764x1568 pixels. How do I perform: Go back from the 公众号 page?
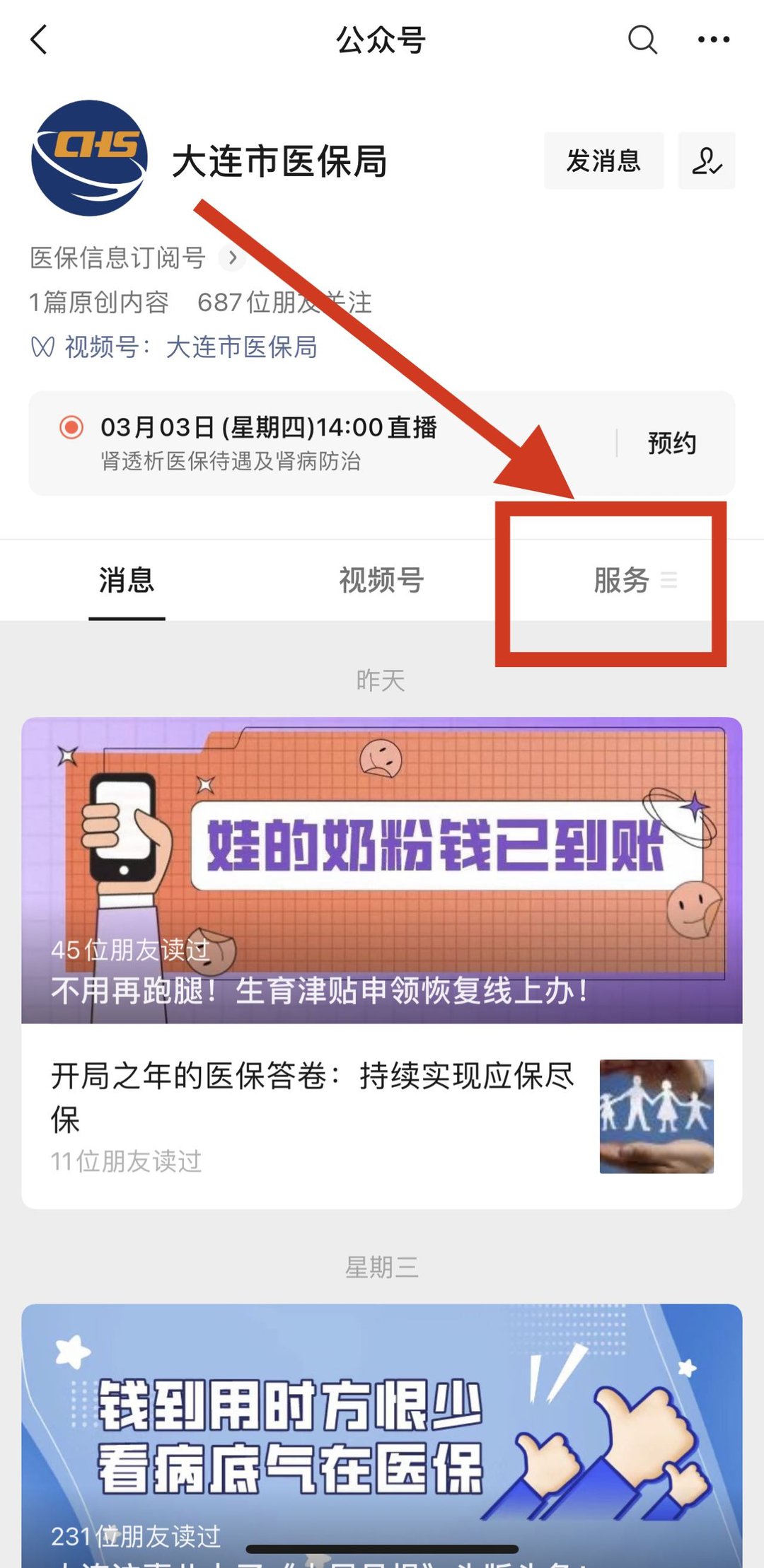(x=40, y=40)
